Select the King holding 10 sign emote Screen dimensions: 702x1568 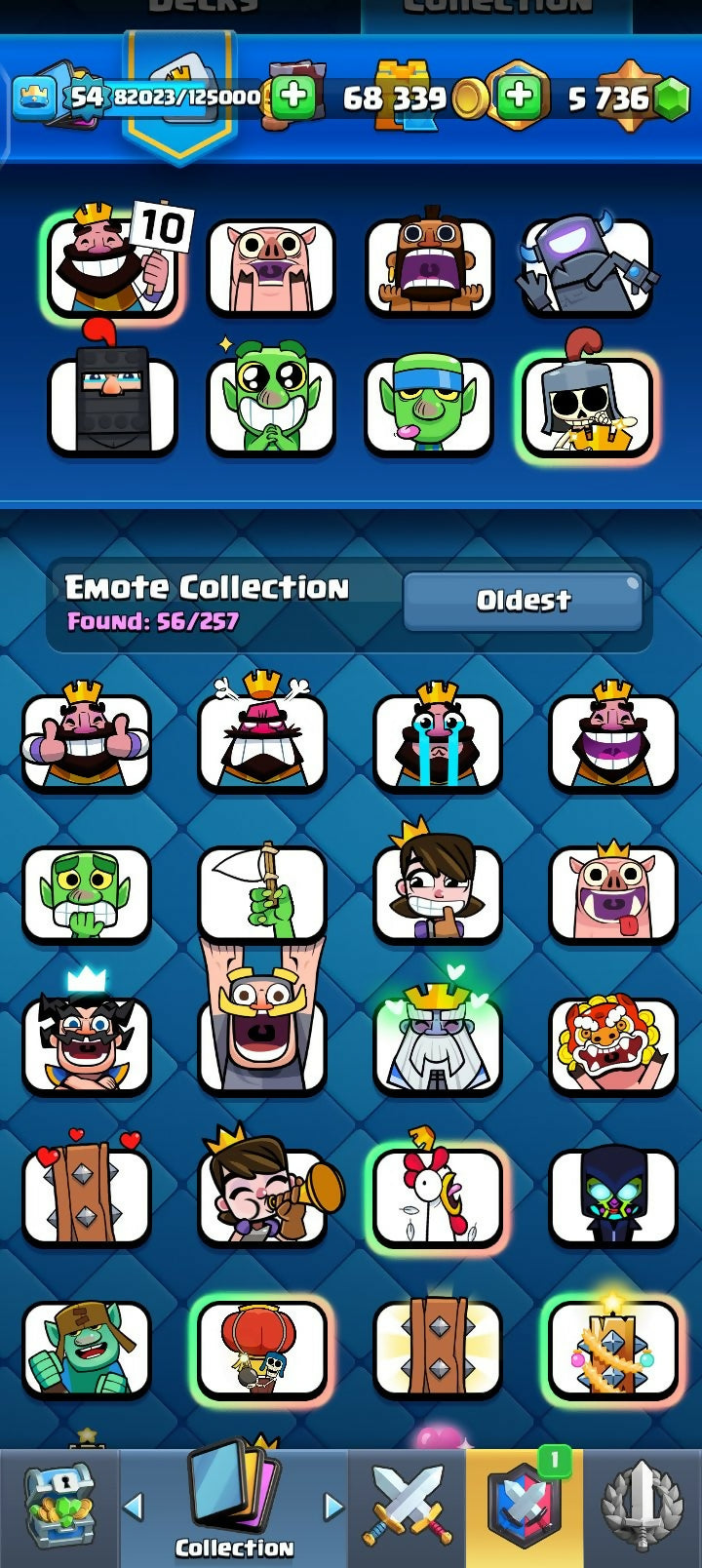(x=113, y=266)
